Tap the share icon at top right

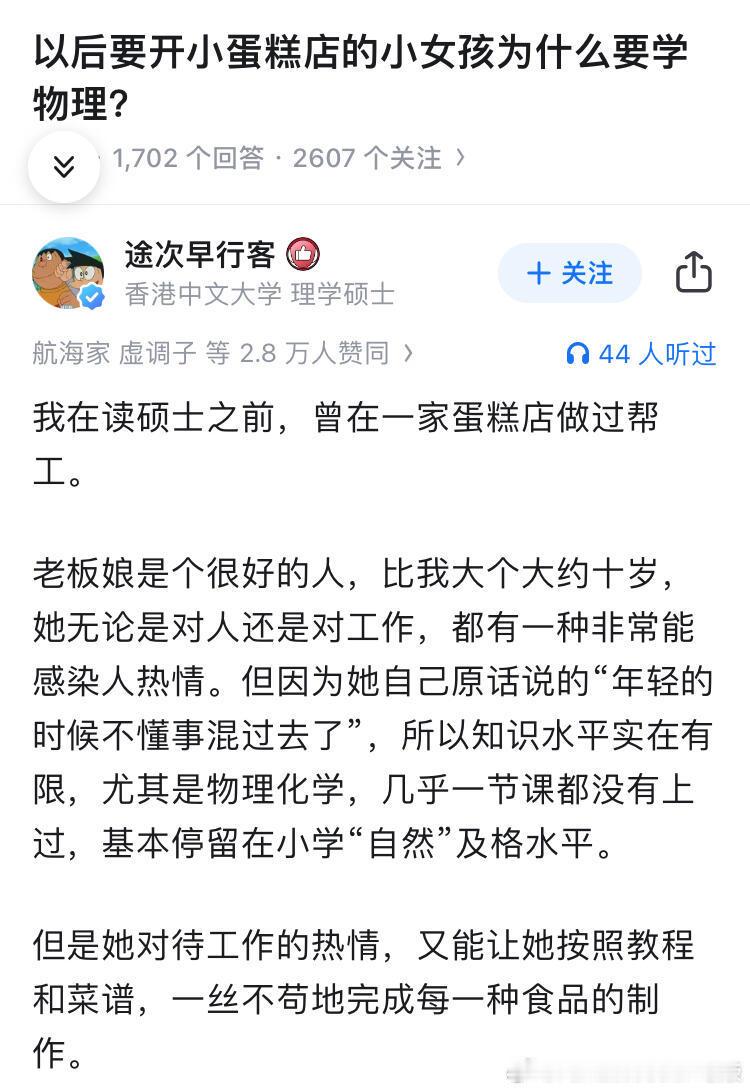pyautogui.click(x=696, y=273)
